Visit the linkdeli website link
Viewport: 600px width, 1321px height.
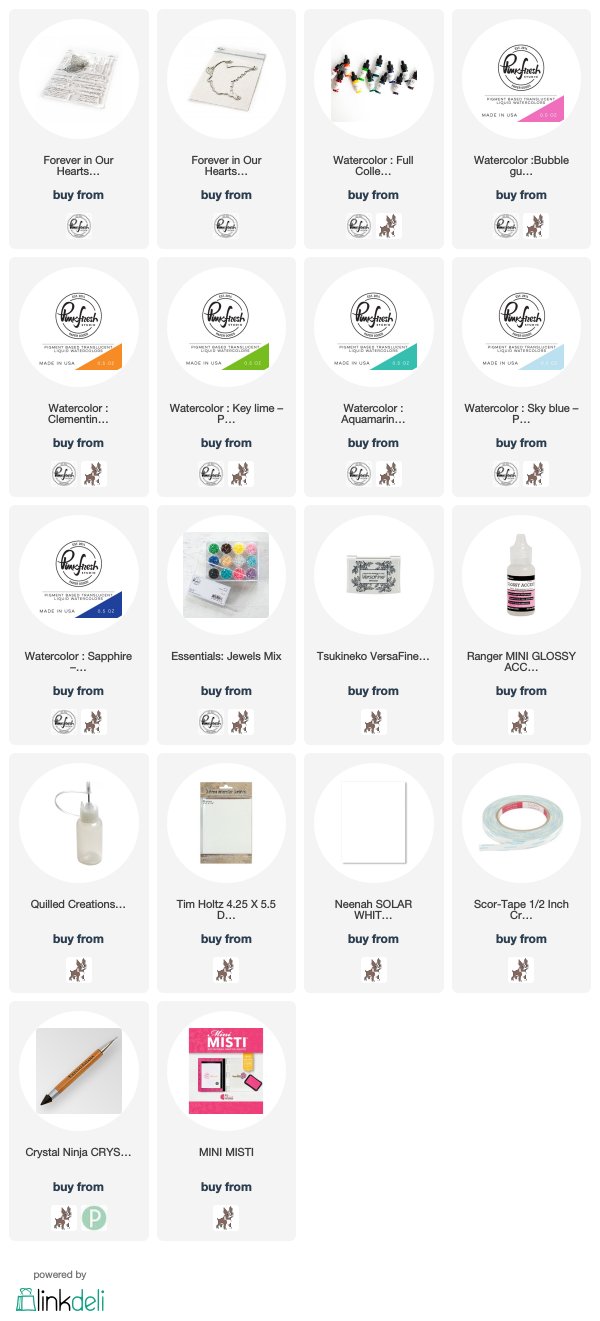60,1291
